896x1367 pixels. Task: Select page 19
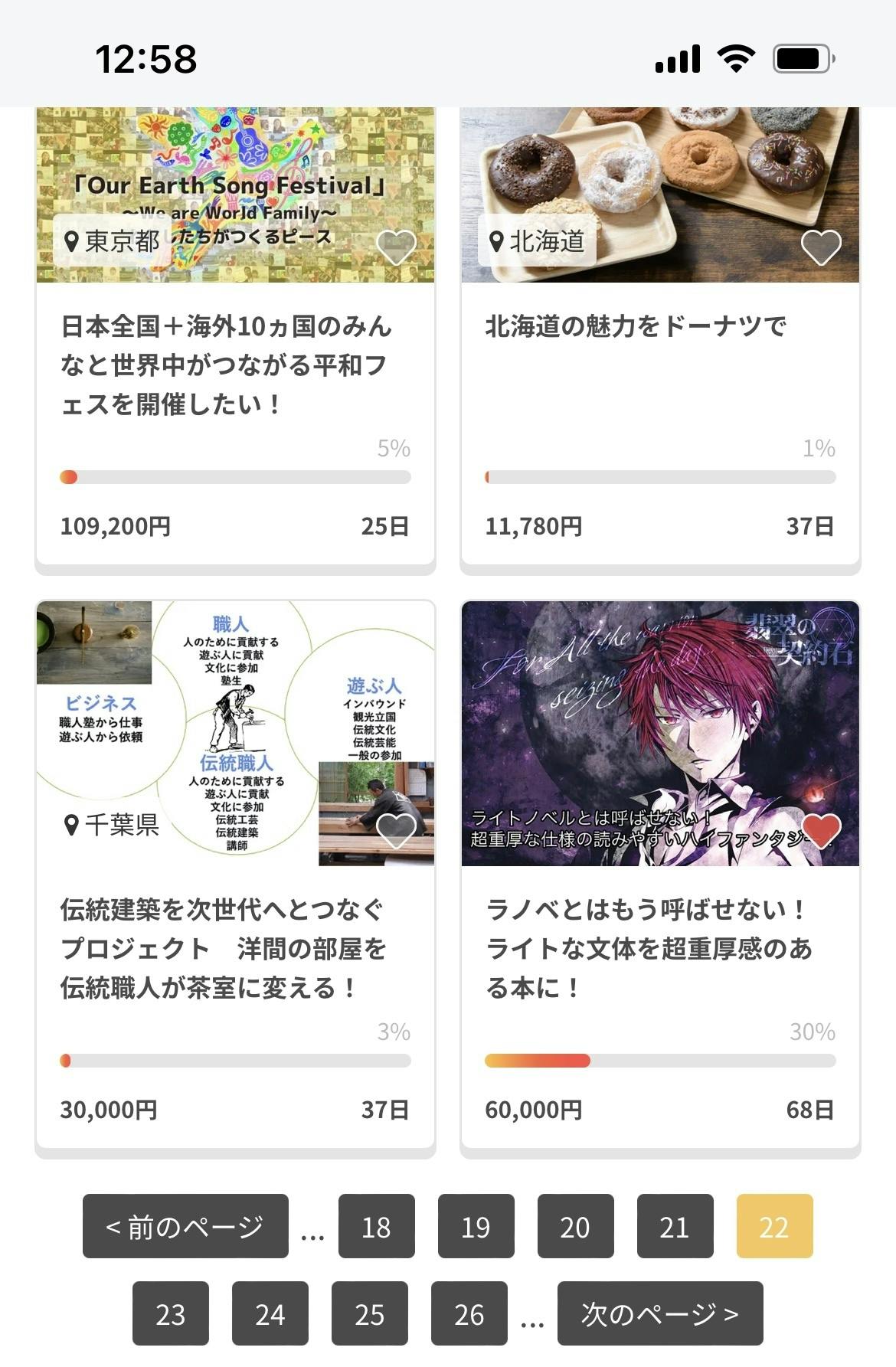(x=476, y=1226)
